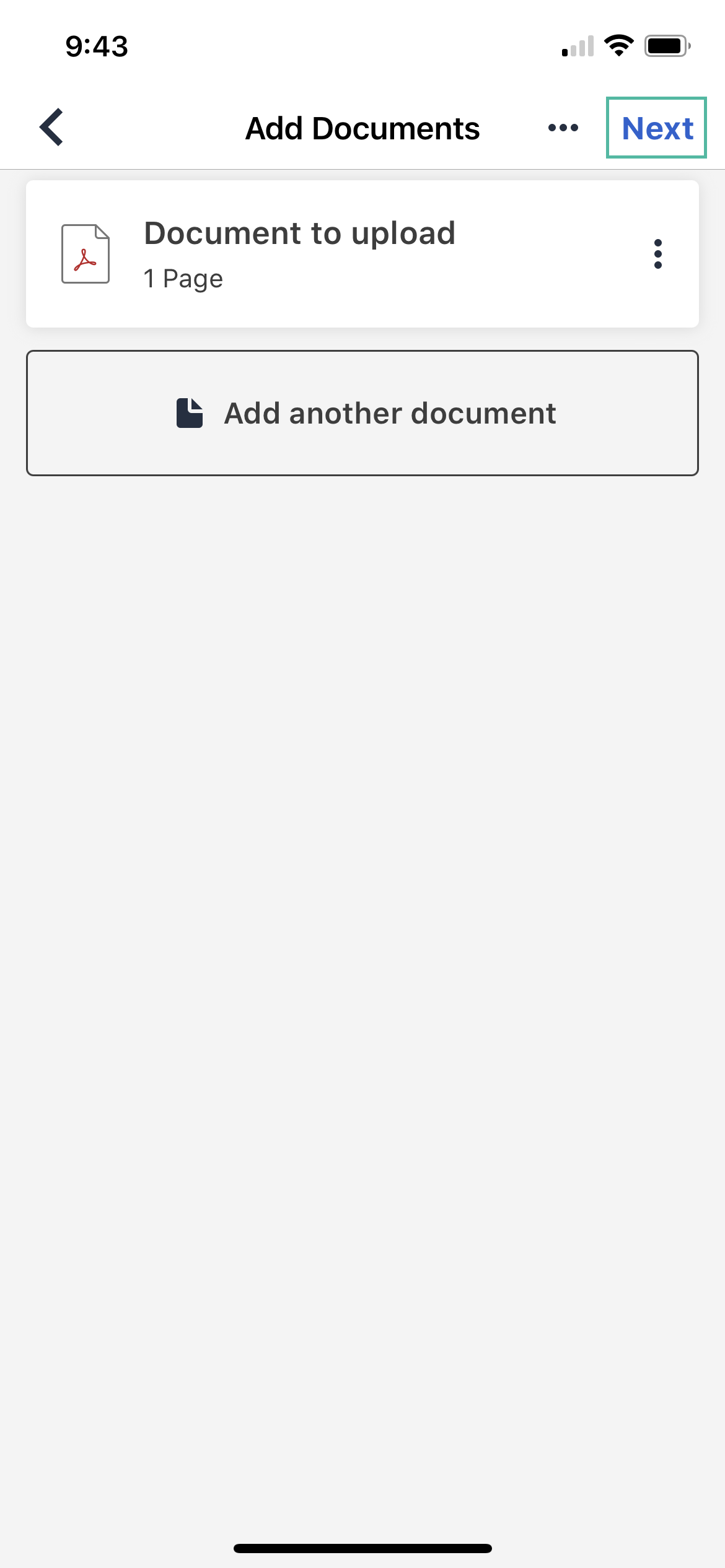Open document options via its vertical dots
Screen dimensions: 725x1568
[657, 254]
